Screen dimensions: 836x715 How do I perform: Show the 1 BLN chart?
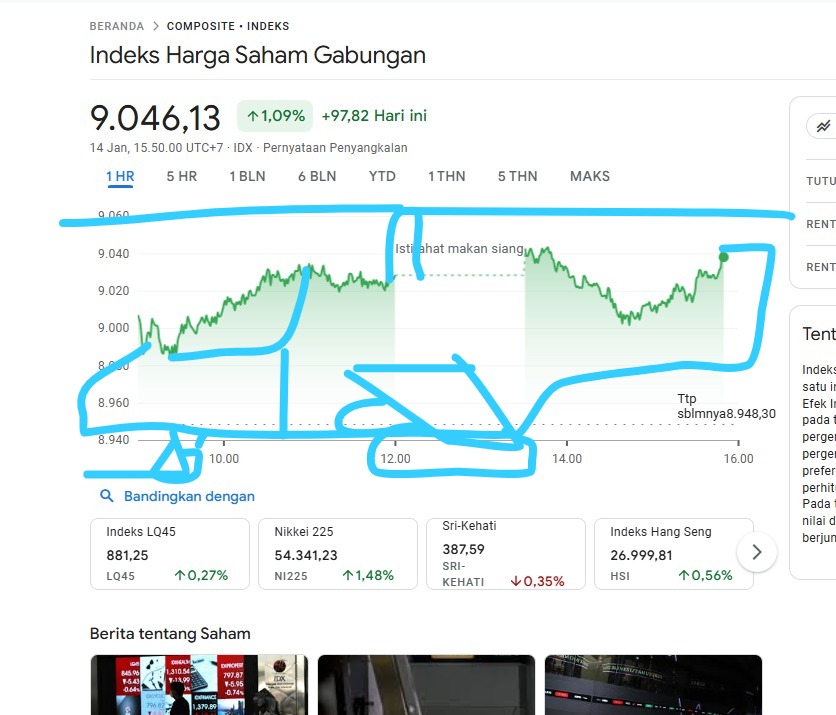tap(247, 176)
